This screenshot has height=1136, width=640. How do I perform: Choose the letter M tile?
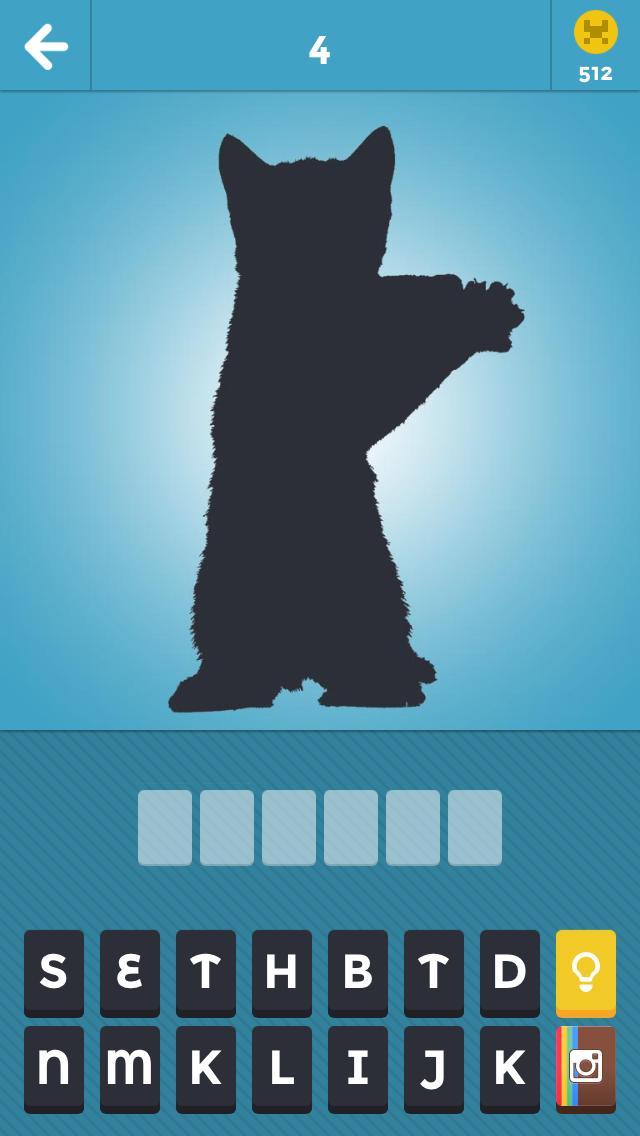coord(130,1067)
